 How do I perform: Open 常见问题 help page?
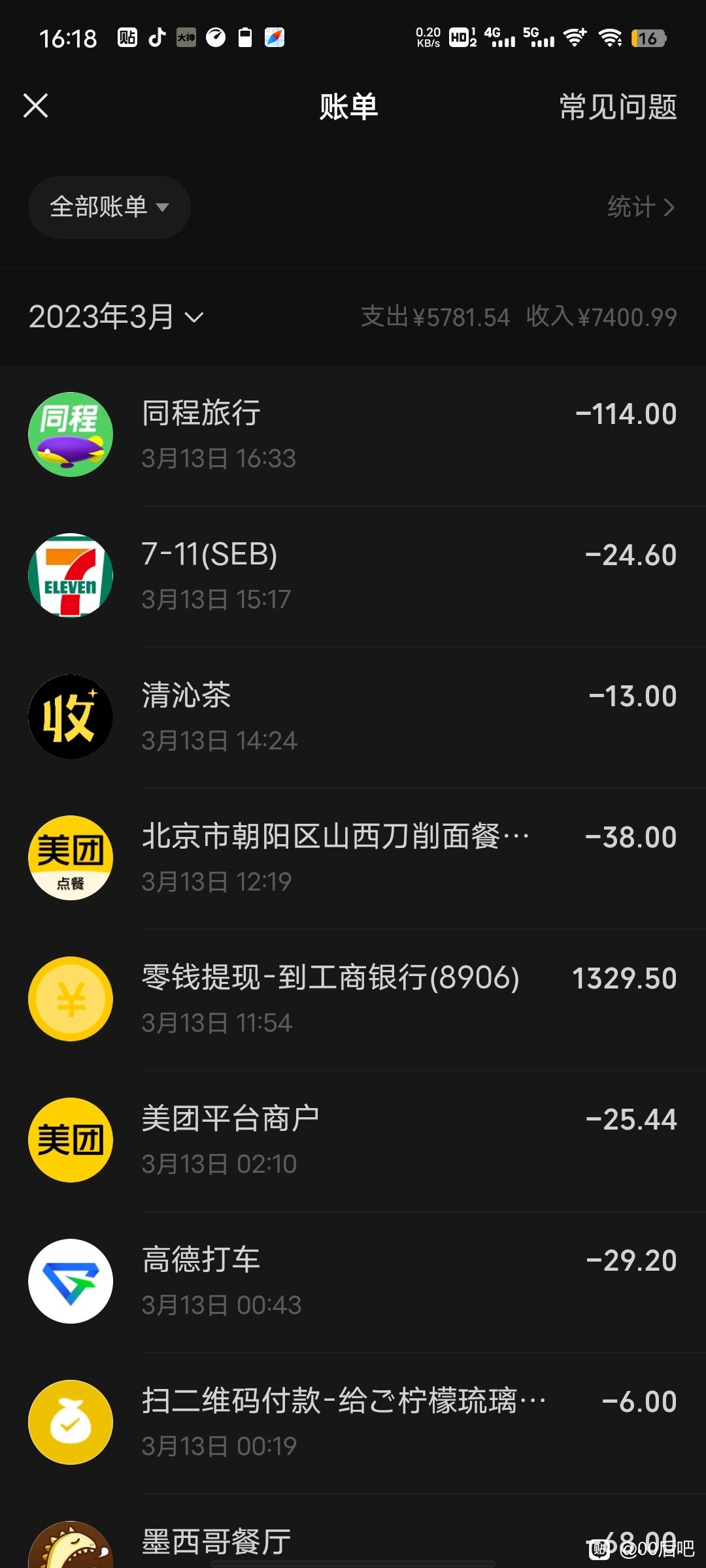click(618, 106)
